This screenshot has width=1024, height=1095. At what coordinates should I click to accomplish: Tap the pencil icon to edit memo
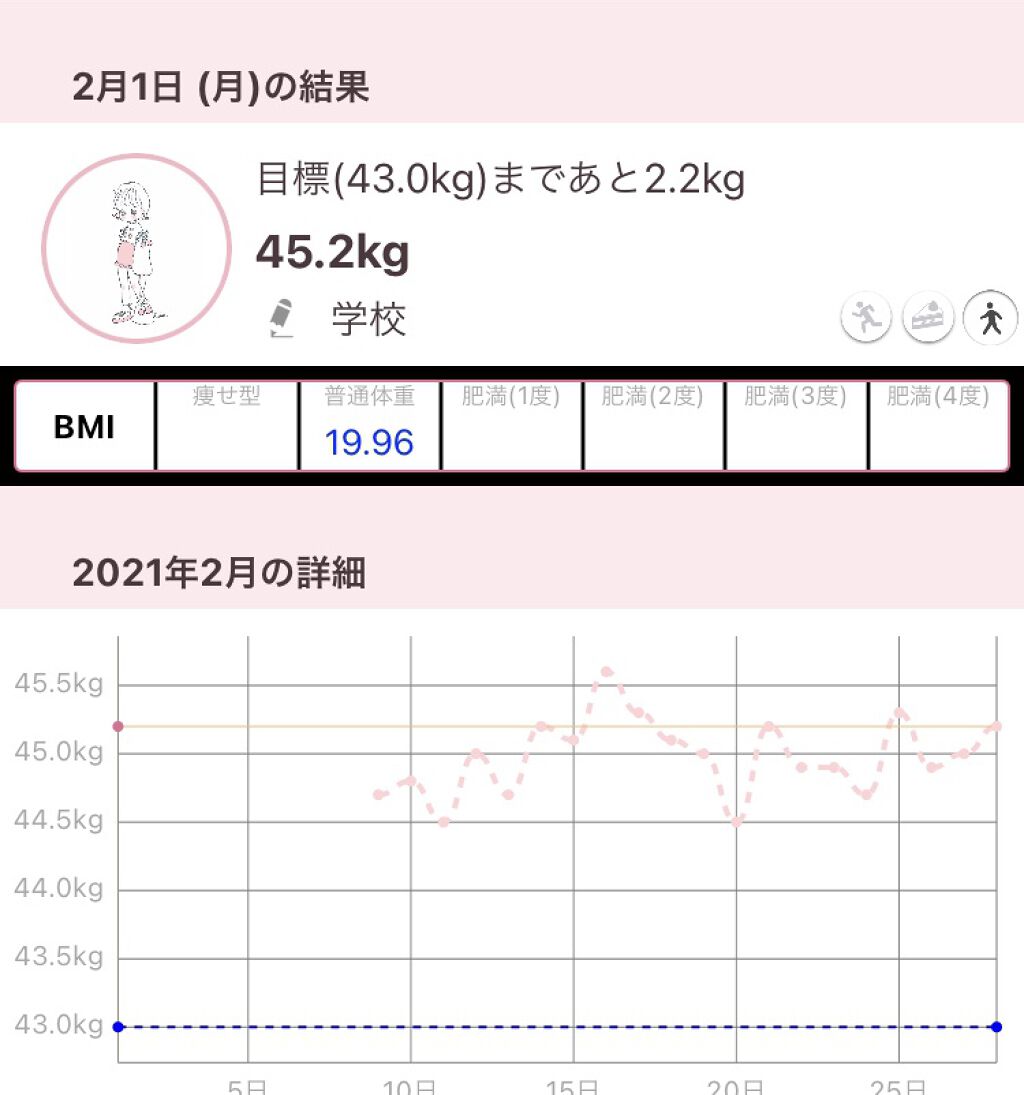tap(283, 318)
